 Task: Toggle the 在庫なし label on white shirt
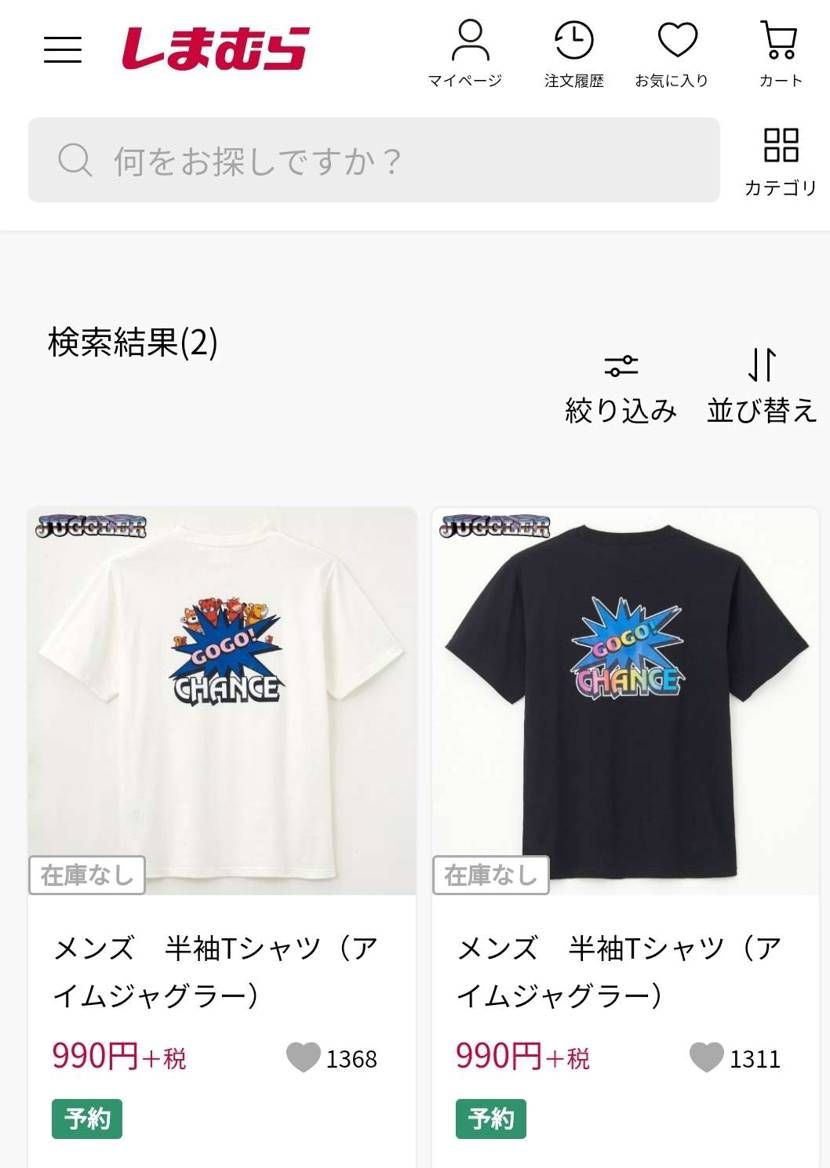[87, 876]
